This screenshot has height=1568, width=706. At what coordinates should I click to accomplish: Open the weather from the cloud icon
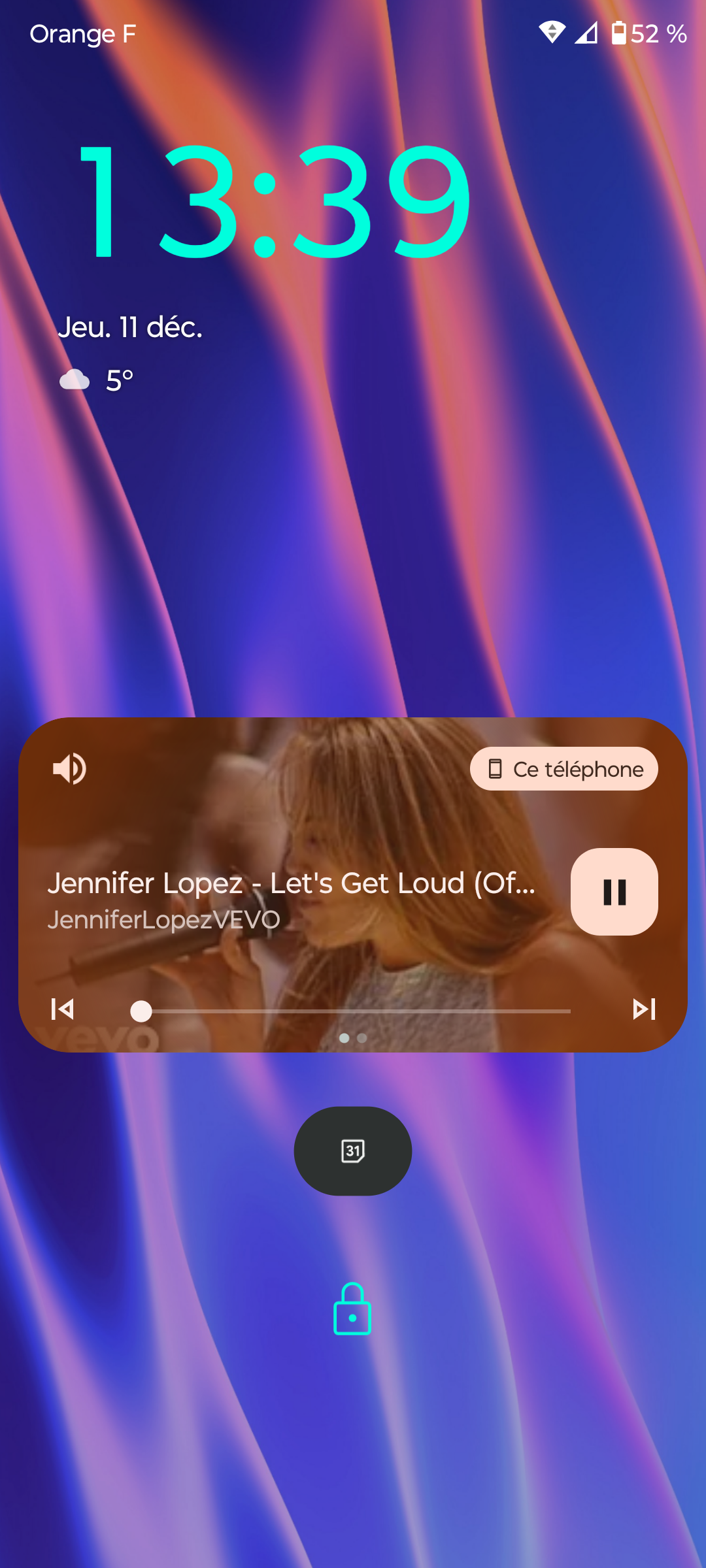click(x=74, y=378)
